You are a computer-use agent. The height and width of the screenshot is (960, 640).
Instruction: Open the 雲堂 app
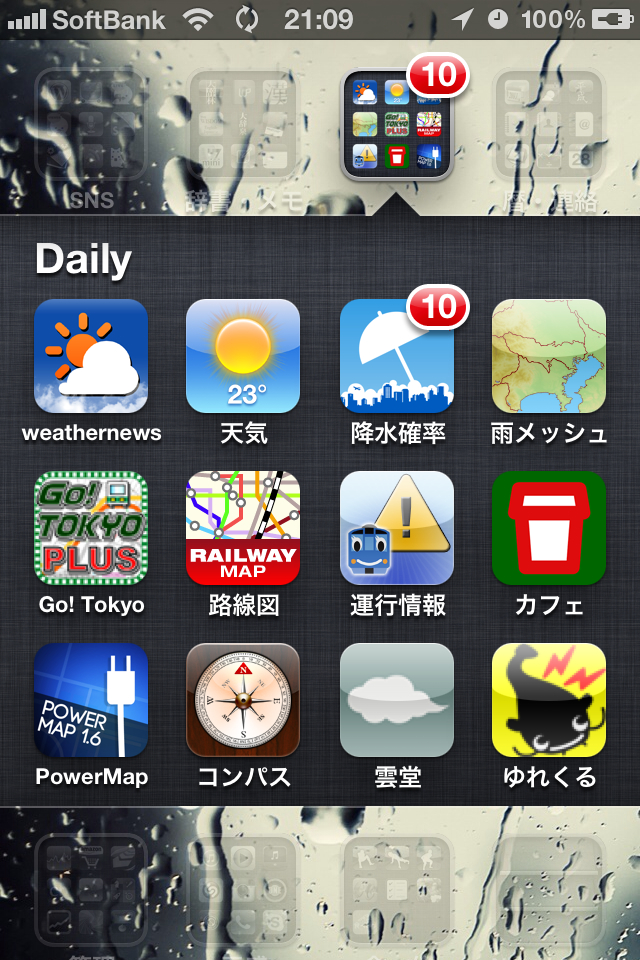[397, 700]
